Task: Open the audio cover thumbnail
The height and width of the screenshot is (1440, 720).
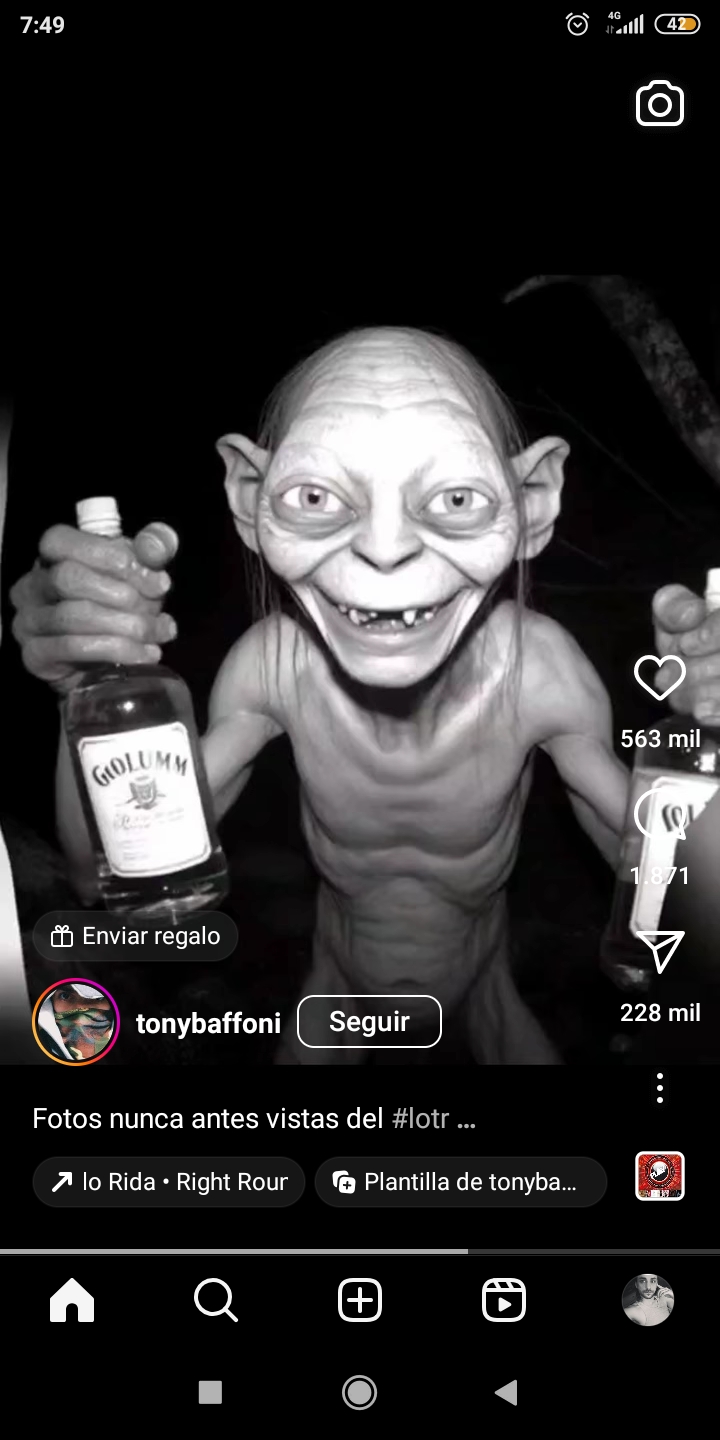Action: pos(660,1176)
